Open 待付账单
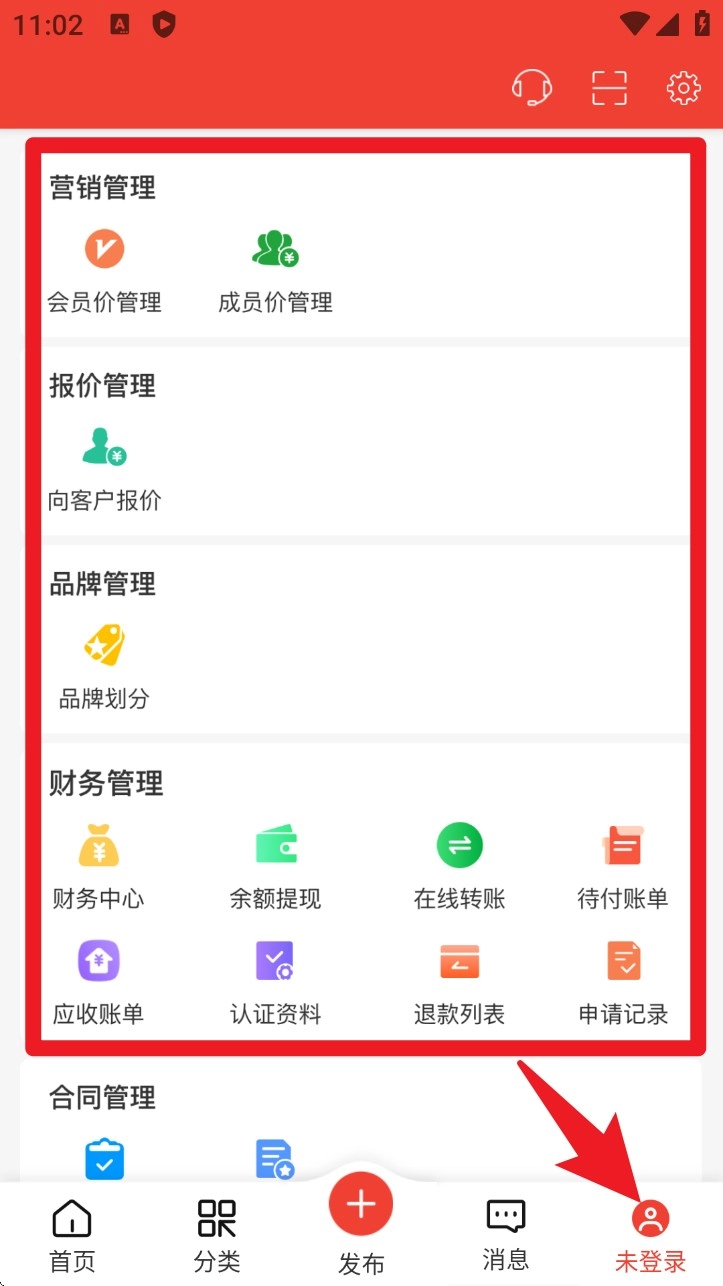Image resolution: width=723 pixels, height=1286 pixels. tap(622, 865)
